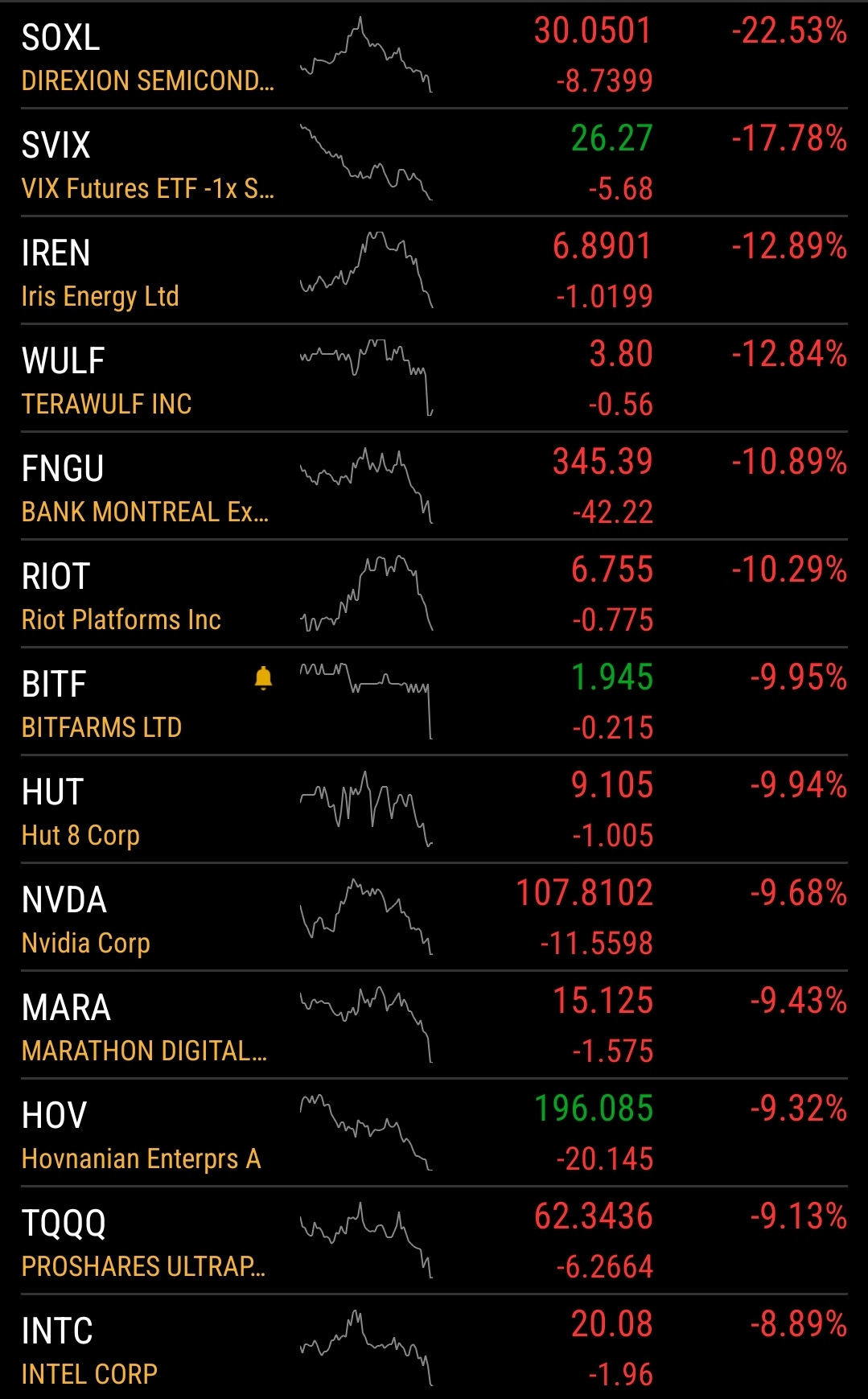This screenshot has height=1399, width=868.
Task: Tap the alert bell on BITF
Action: point(263,678)
